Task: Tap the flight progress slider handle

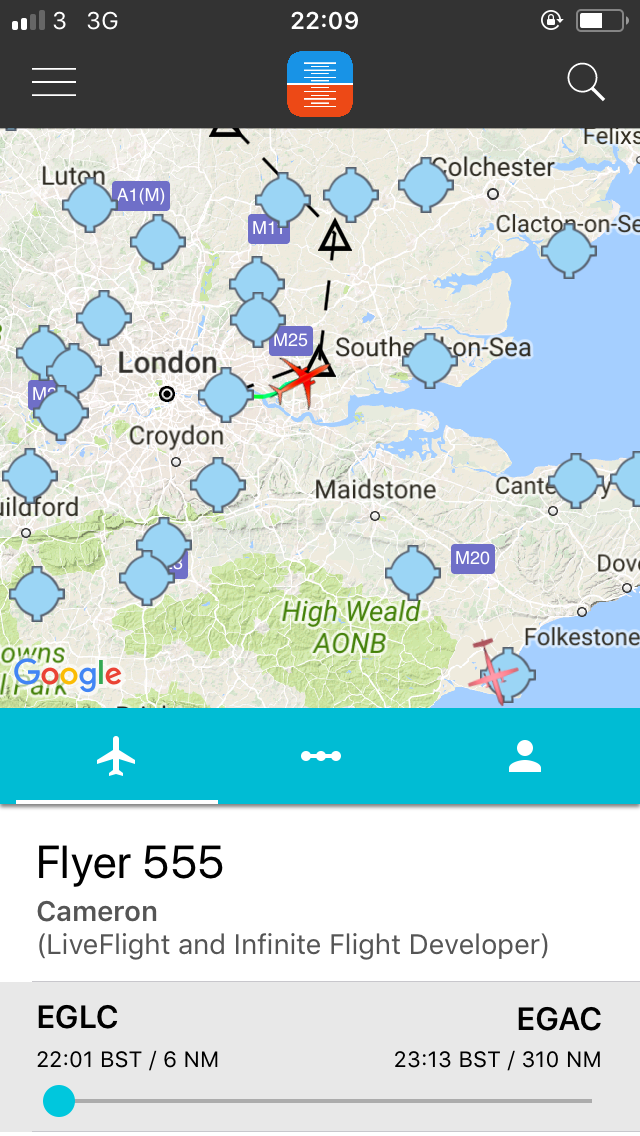Action: coord(59,1101)
